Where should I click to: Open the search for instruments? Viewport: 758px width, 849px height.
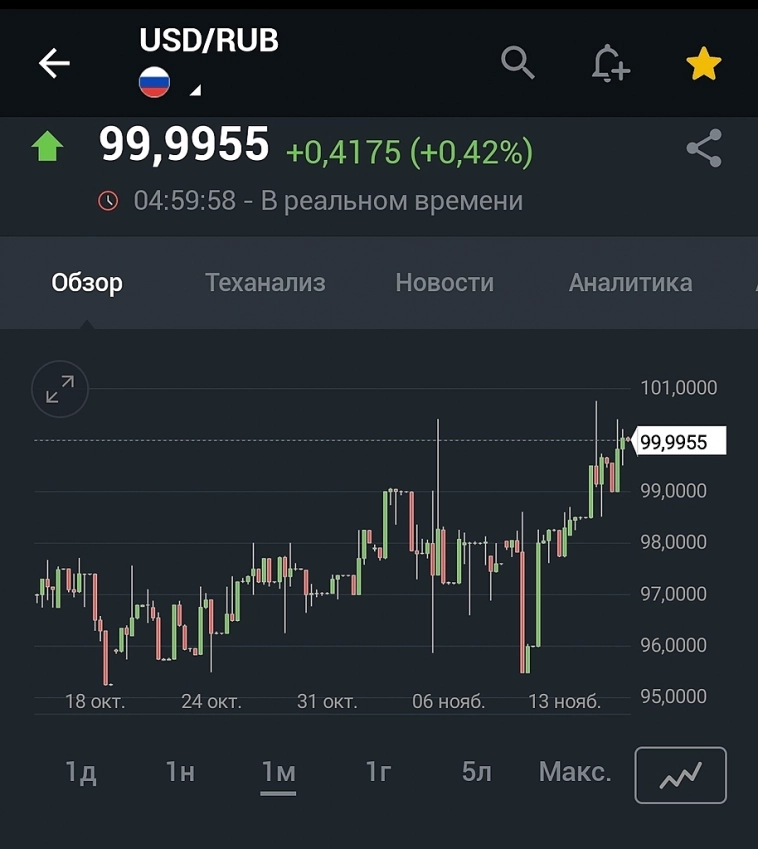point(518,63)
